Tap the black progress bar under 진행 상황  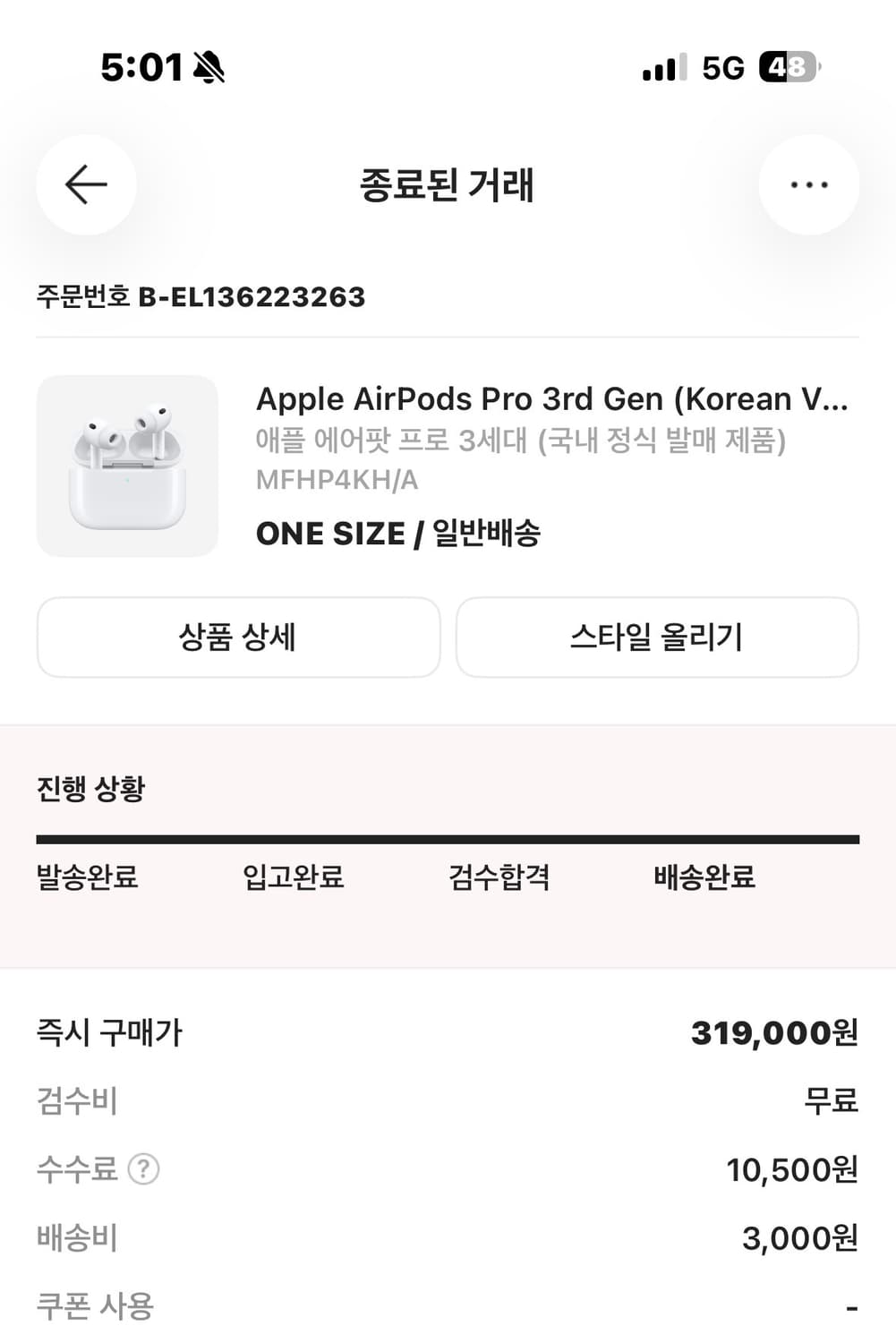(x=448, y=838)
